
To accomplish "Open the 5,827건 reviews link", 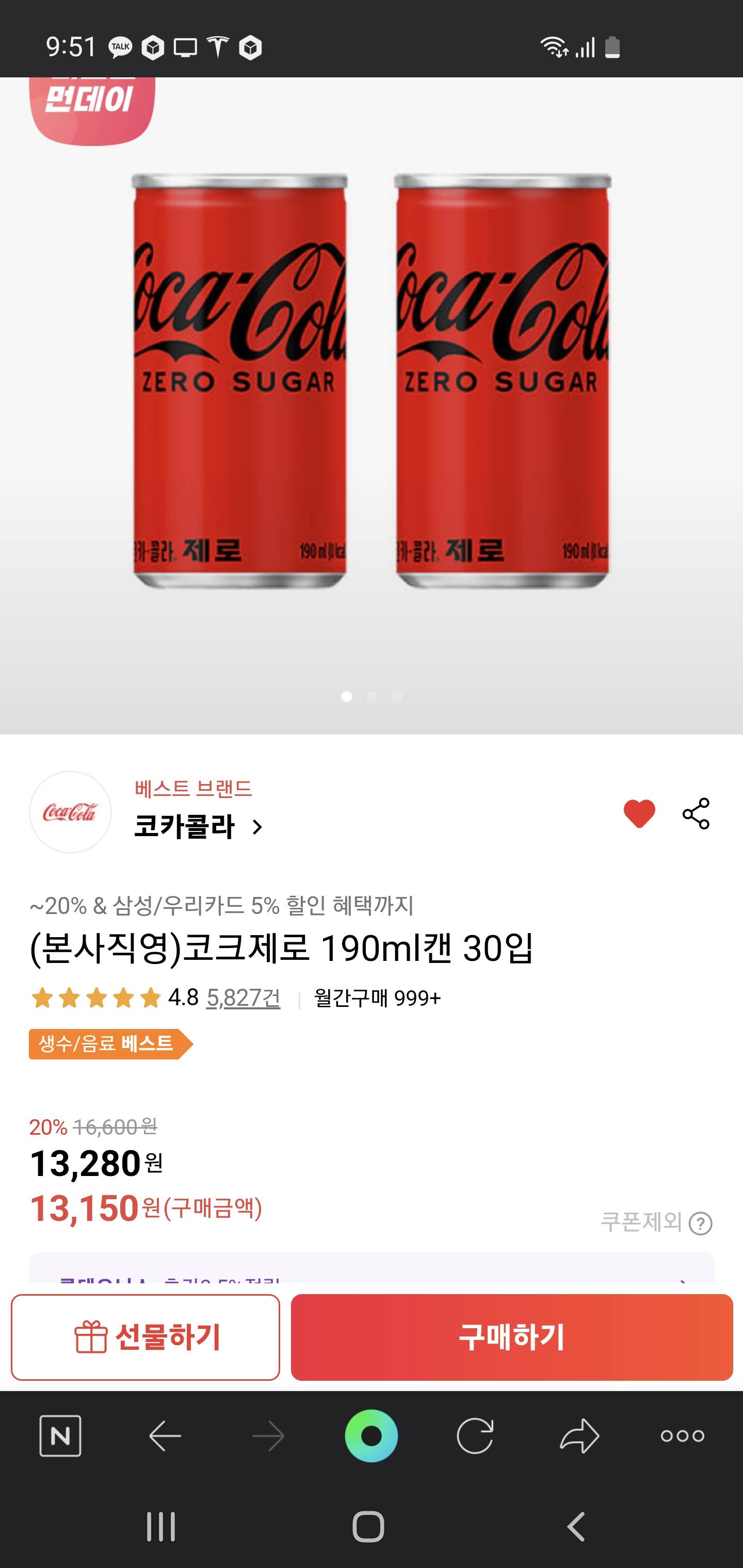I will (x=243, y=998).
